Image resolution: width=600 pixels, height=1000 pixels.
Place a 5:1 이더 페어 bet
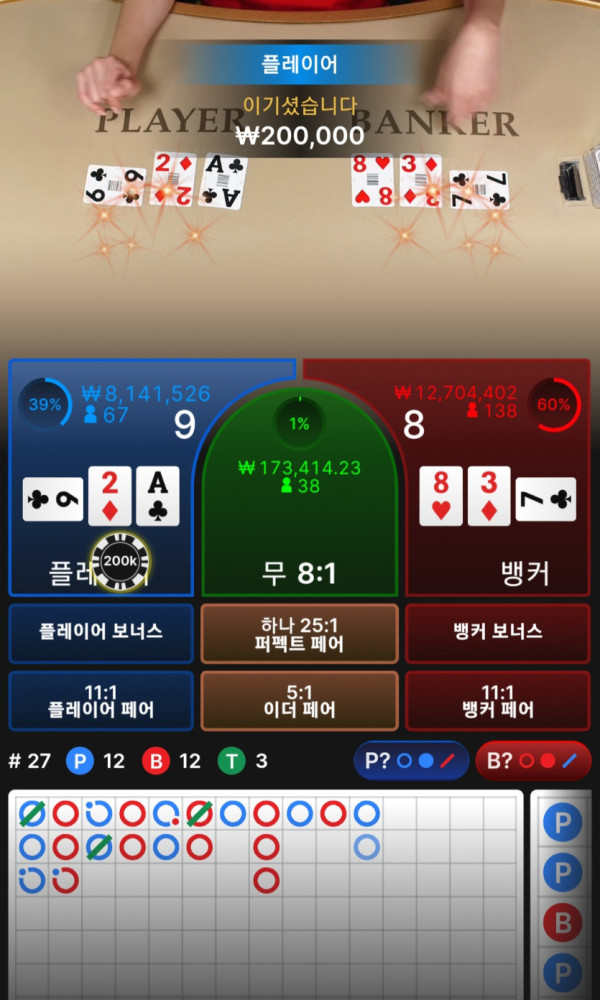[x=299, y=701]
